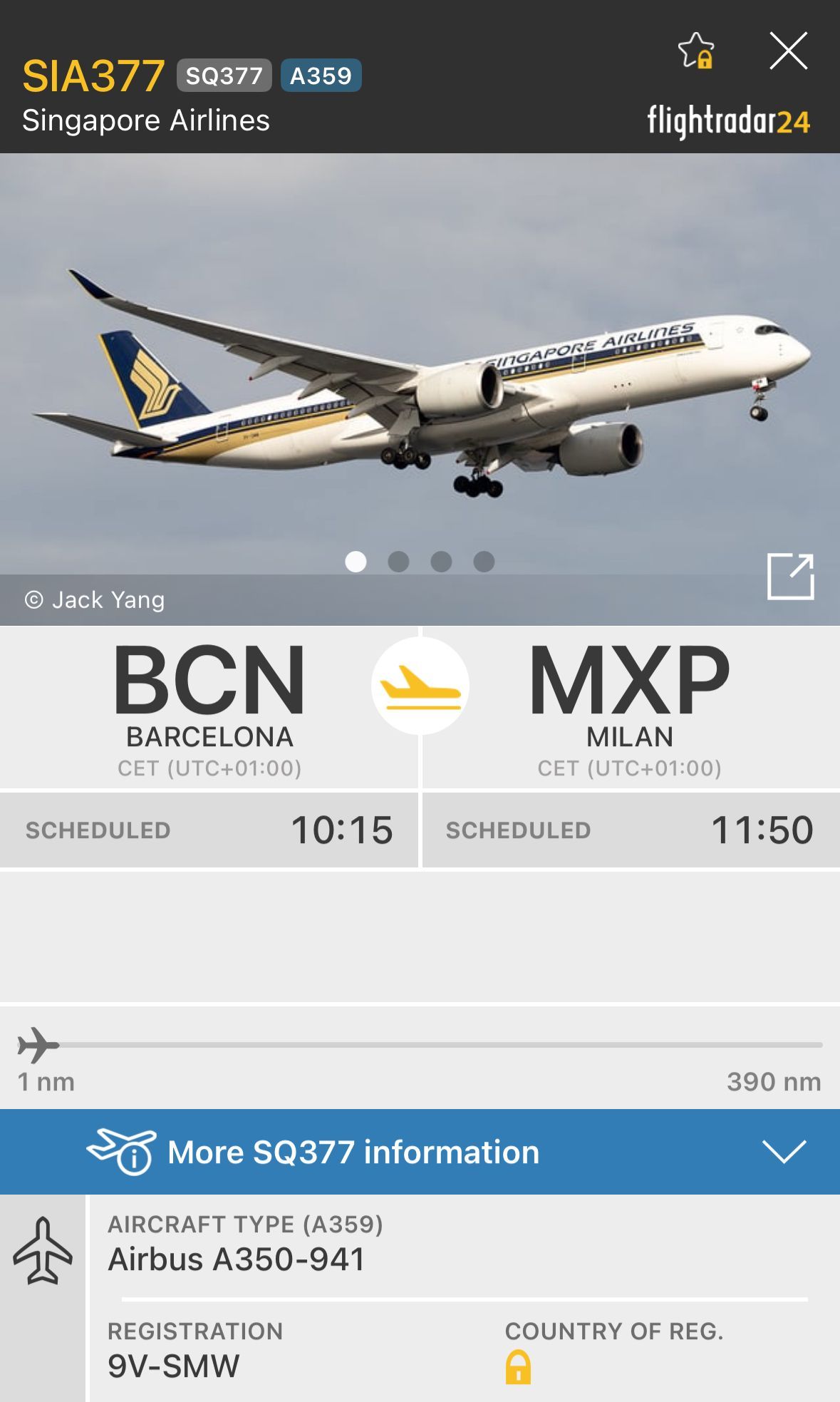View the Singapore Airlines aircraft photo
The width and height of the screenshot is (840, 1402).
(x=420, y=389)
